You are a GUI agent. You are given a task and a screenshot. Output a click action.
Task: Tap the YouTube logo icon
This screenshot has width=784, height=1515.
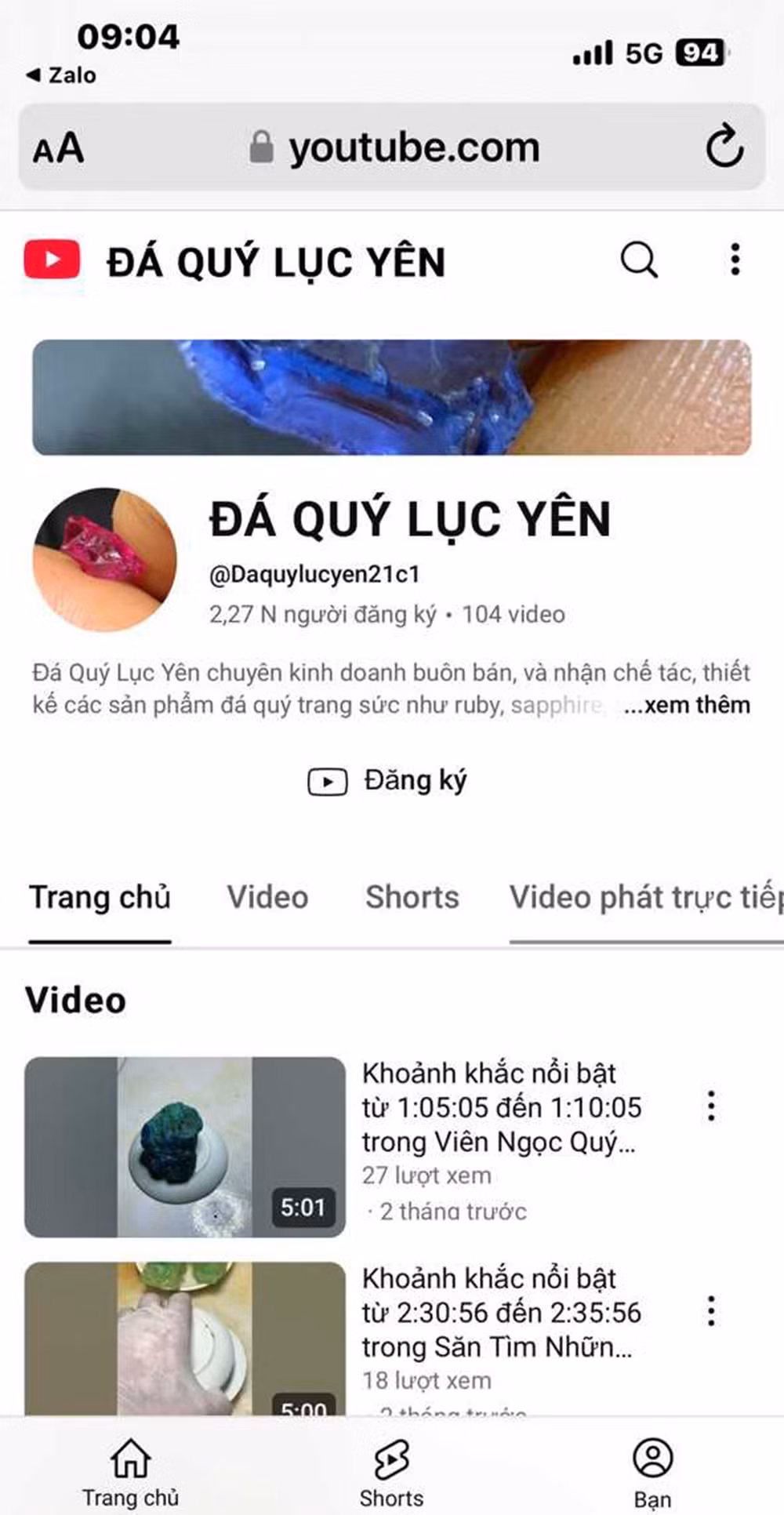(x=52, y=260)
